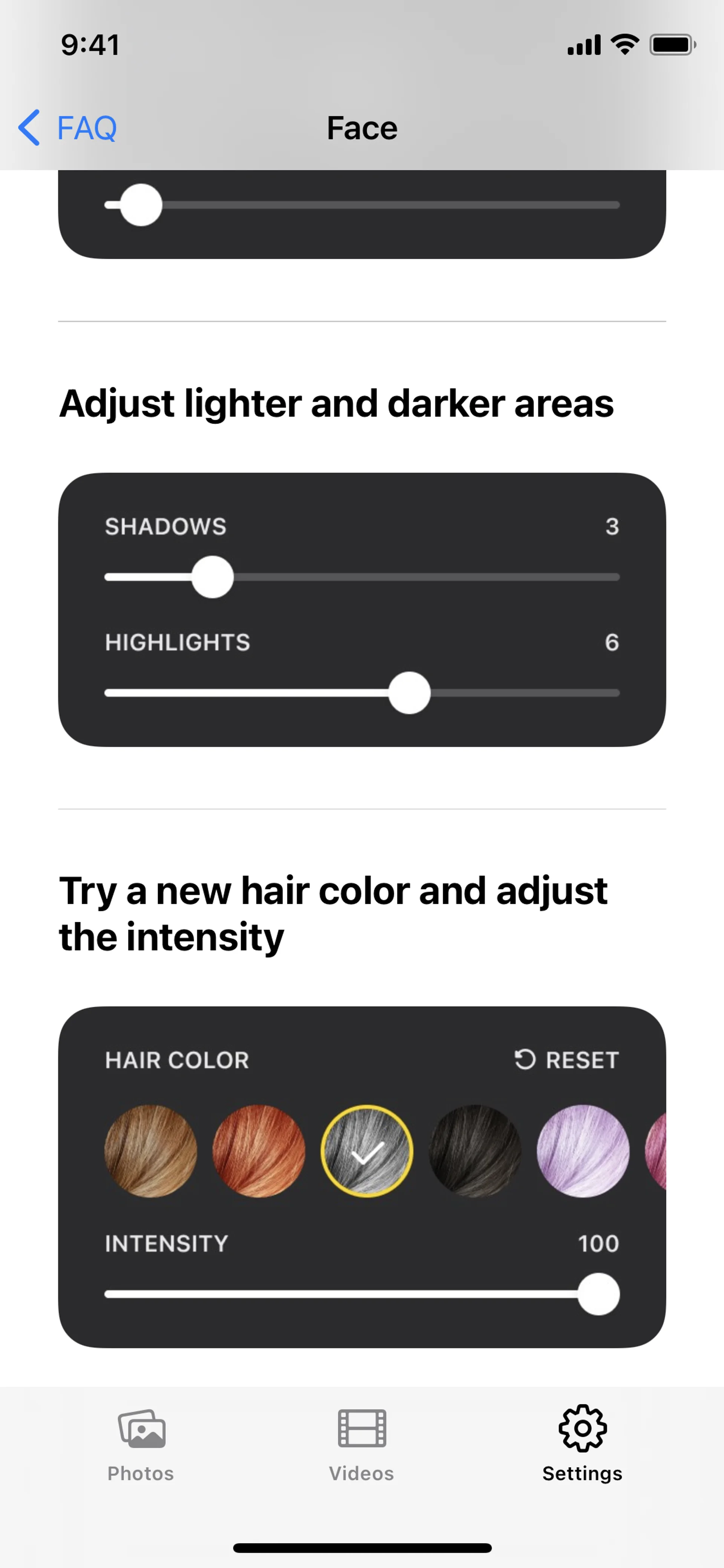
Task: Go back to FAQ
Action: [67, 128]
